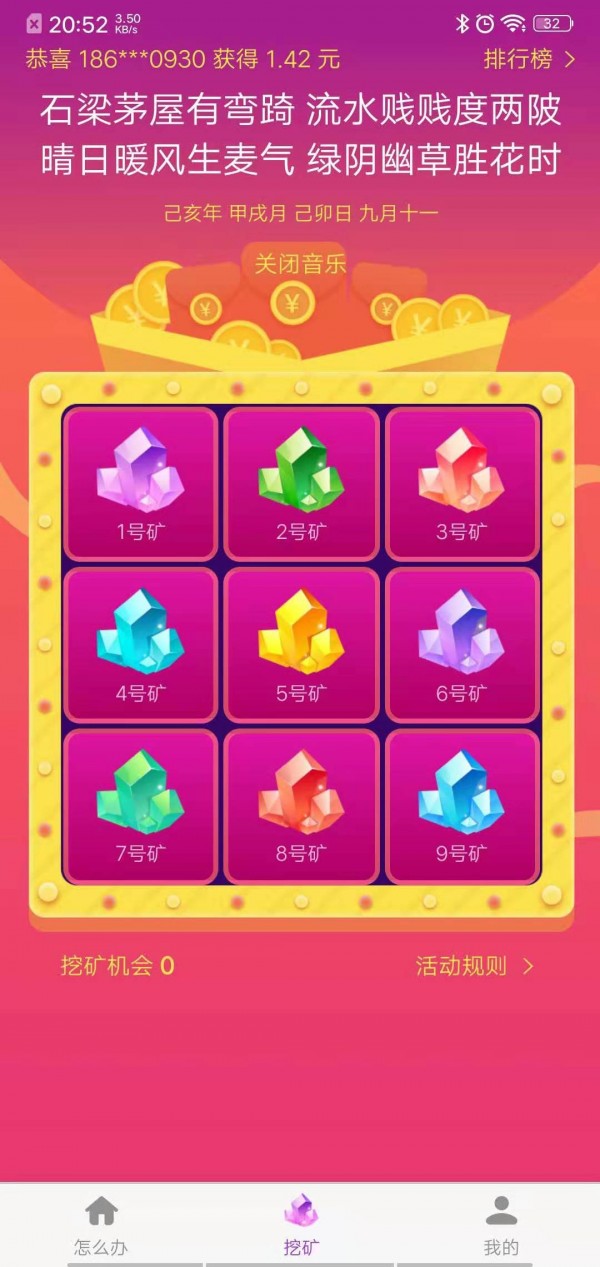Select 2号矿 green crystal tile

301,484
